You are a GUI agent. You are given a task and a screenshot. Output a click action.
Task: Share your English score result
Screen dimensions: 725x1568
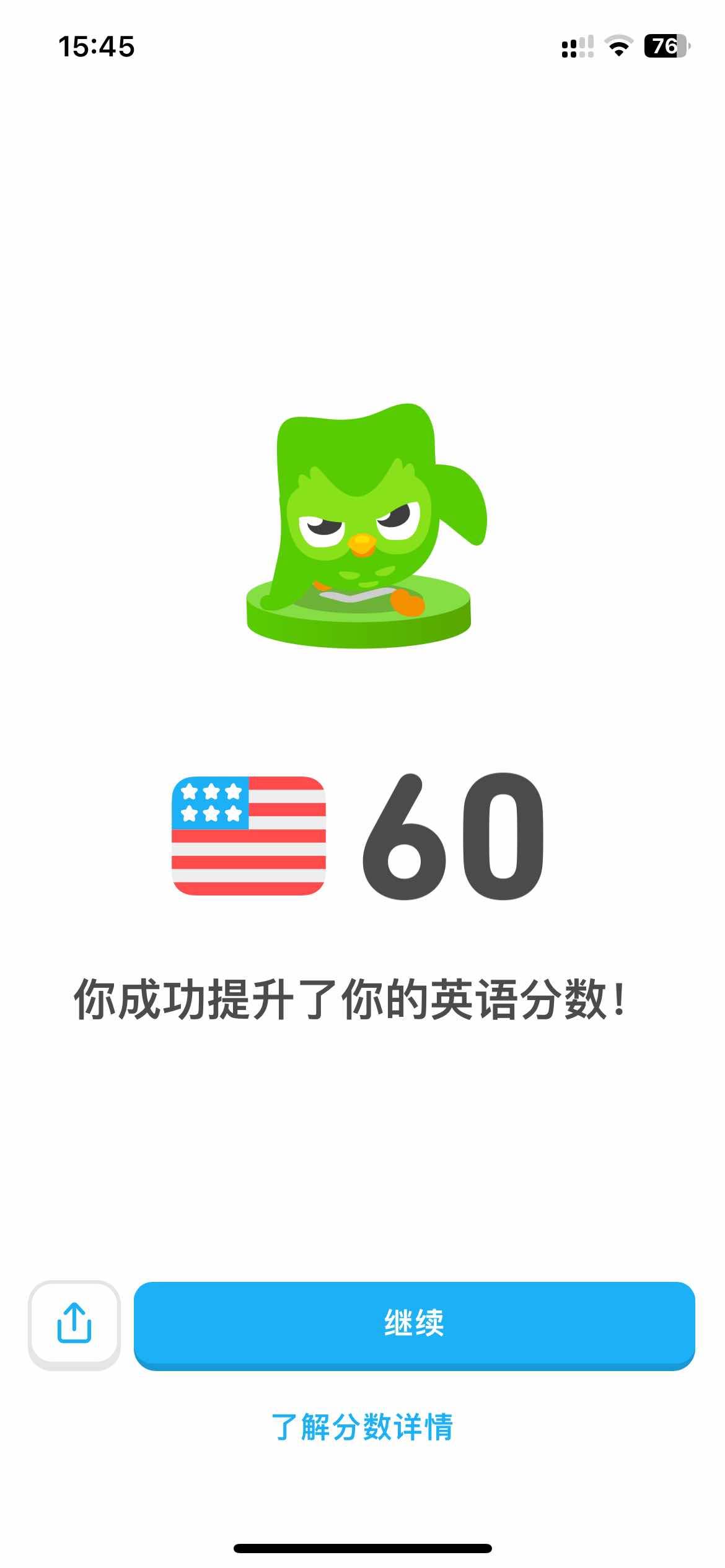point(74,1324)
